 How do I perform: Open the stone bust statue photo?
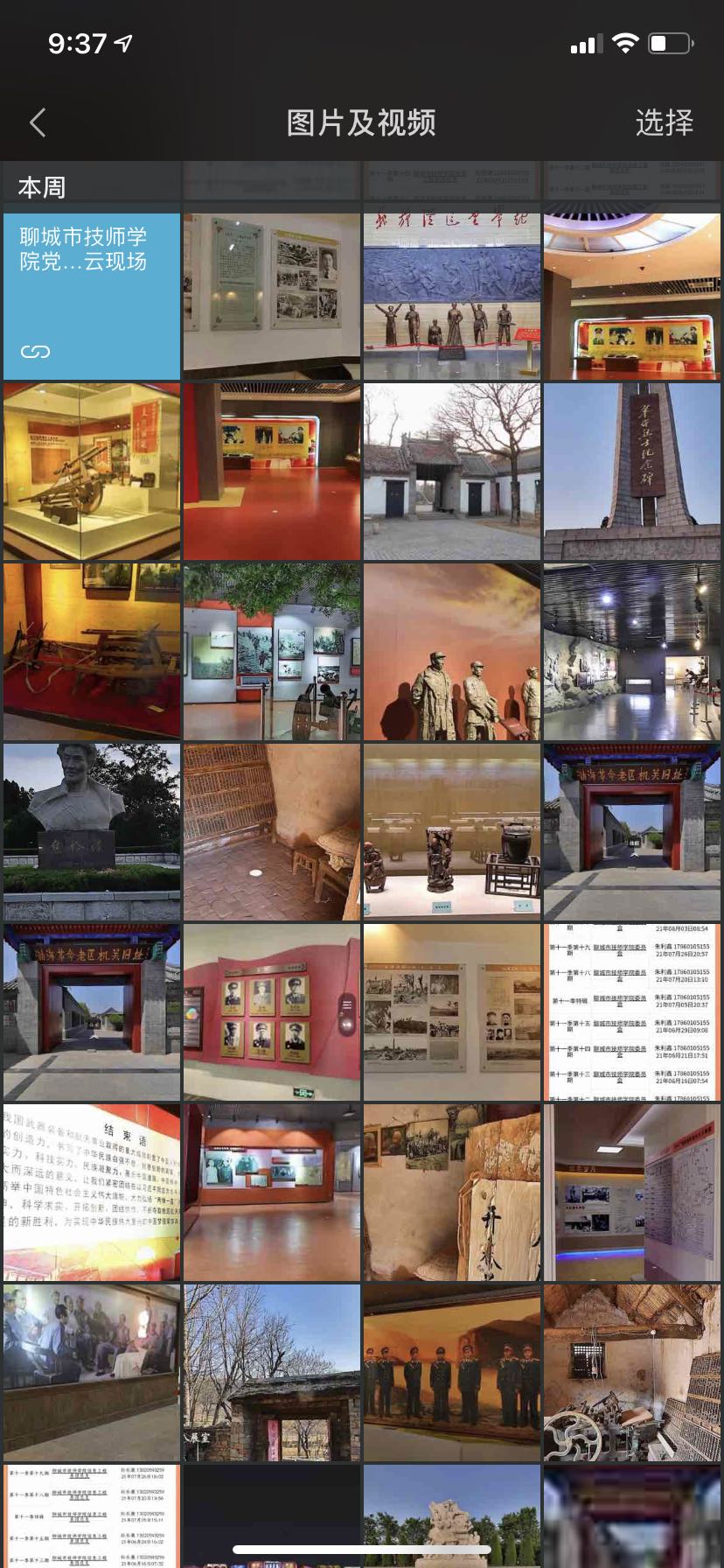pyautogui.click(x=92, y=831)
